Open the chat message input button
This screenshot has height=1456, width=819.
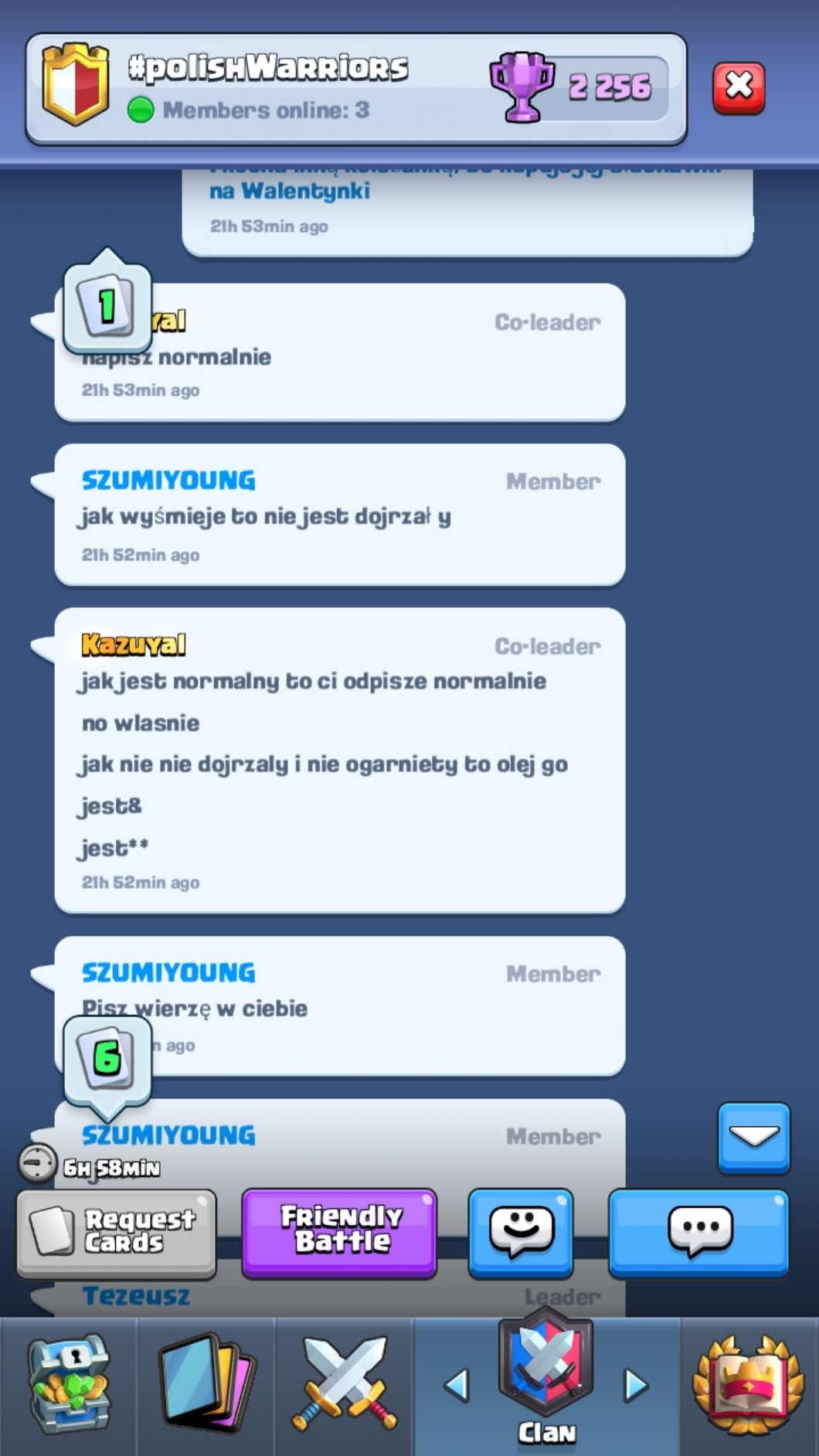[698, 1231]
